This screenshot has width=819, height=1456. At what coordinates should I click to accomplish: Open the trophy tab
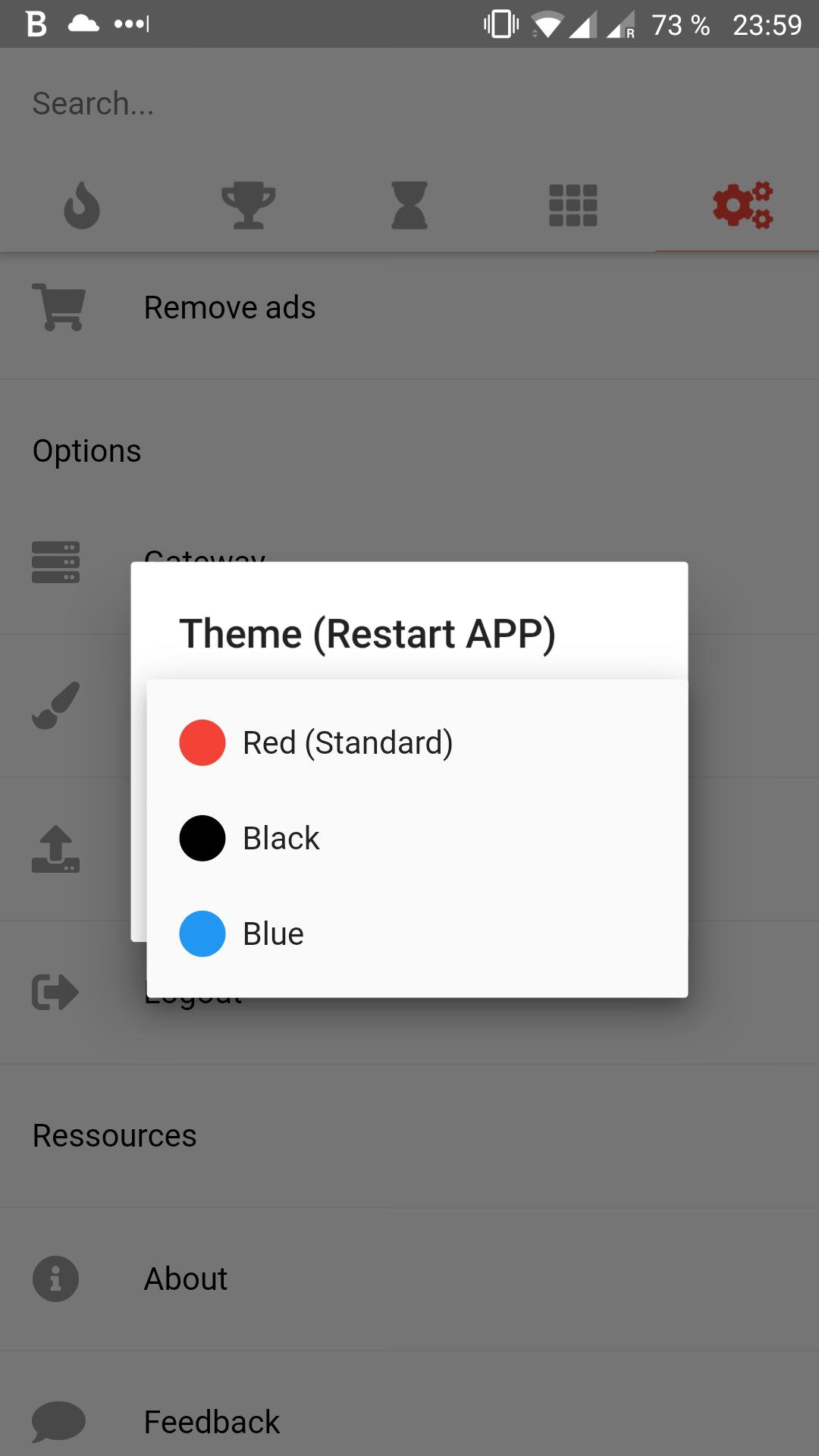pyautogui.click(x=248, y=206)
